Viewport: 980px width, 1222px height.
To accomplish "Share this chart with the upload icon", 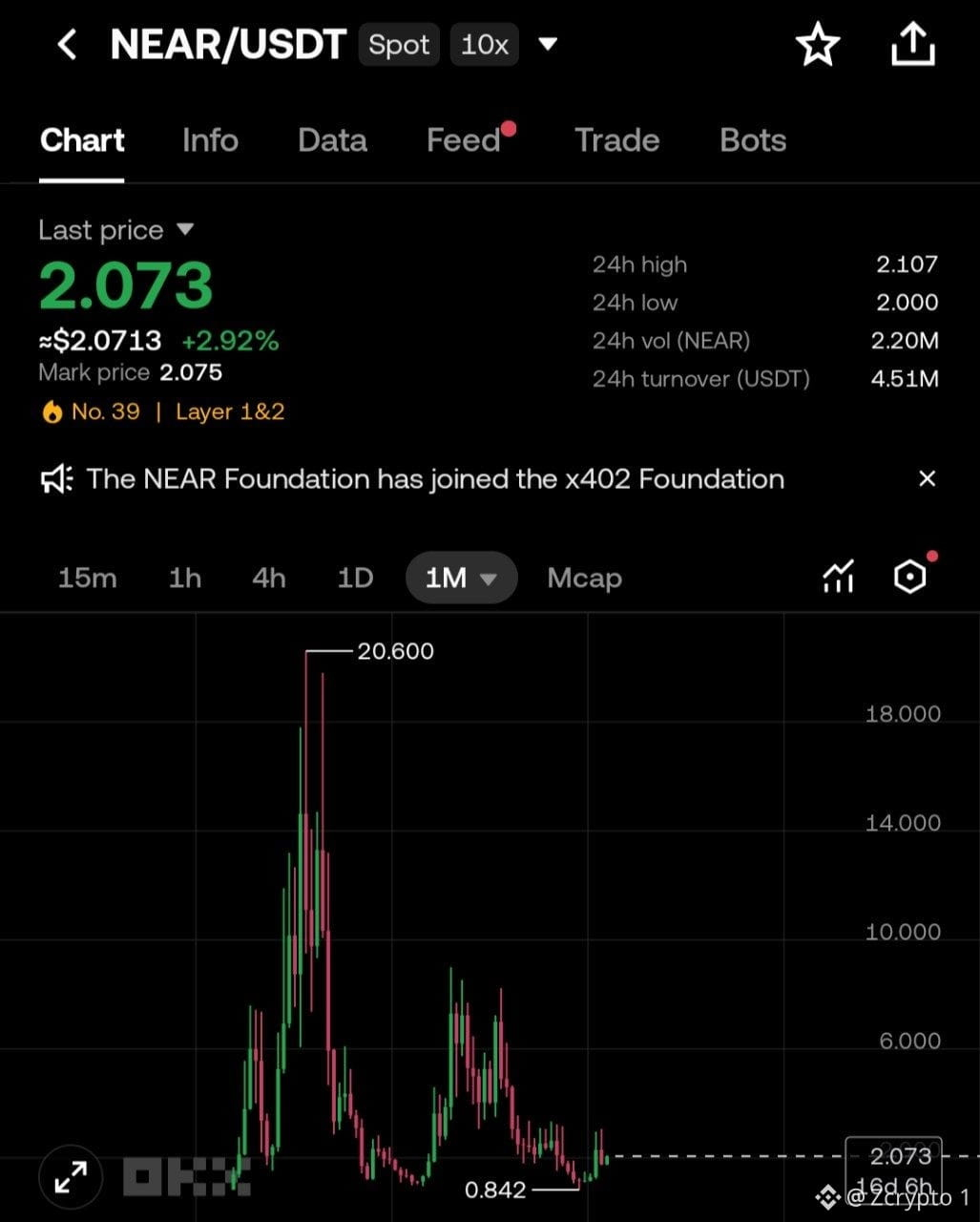I will 913,44.
